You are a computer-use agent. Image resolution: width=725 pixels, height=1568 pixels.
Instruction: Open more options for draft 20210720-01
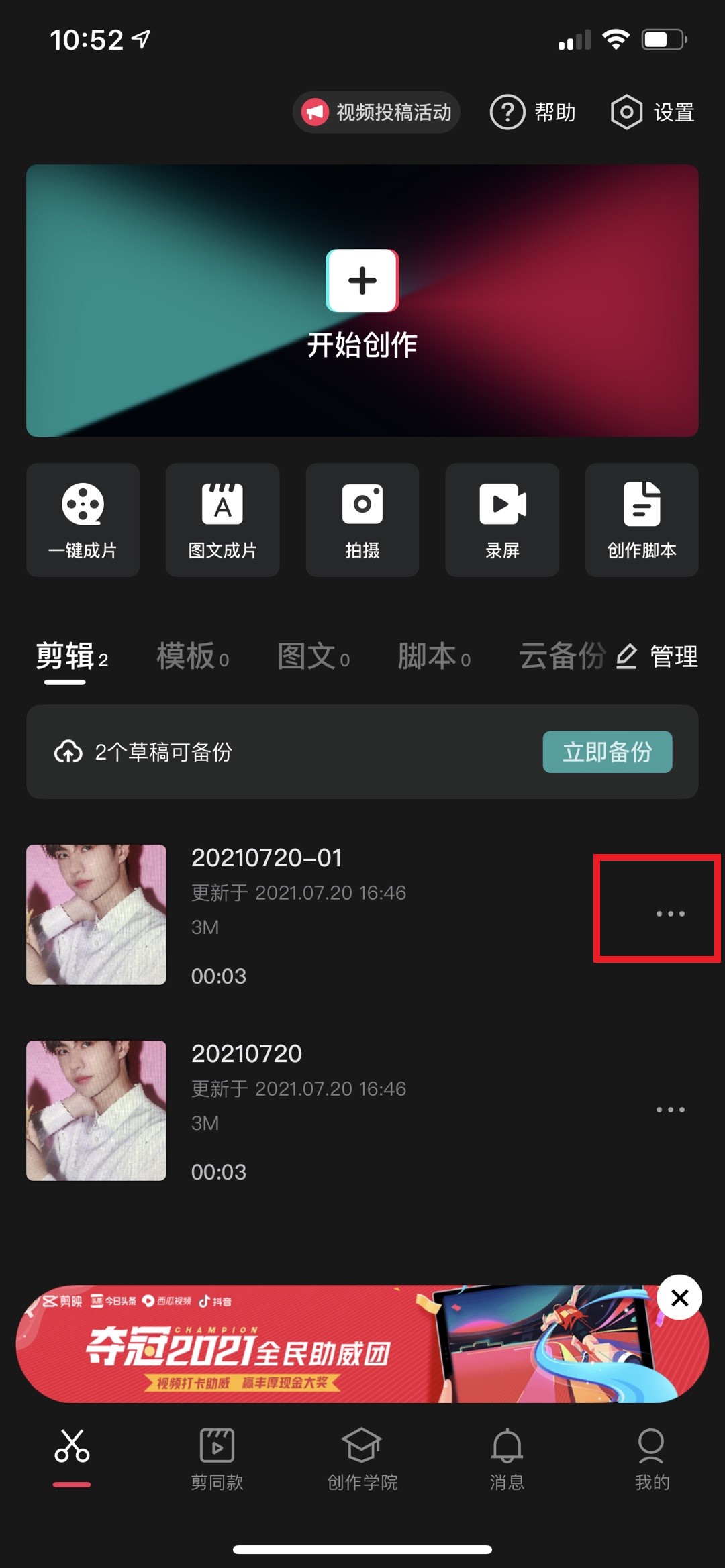pyautogui.click(x=670, y=914)
